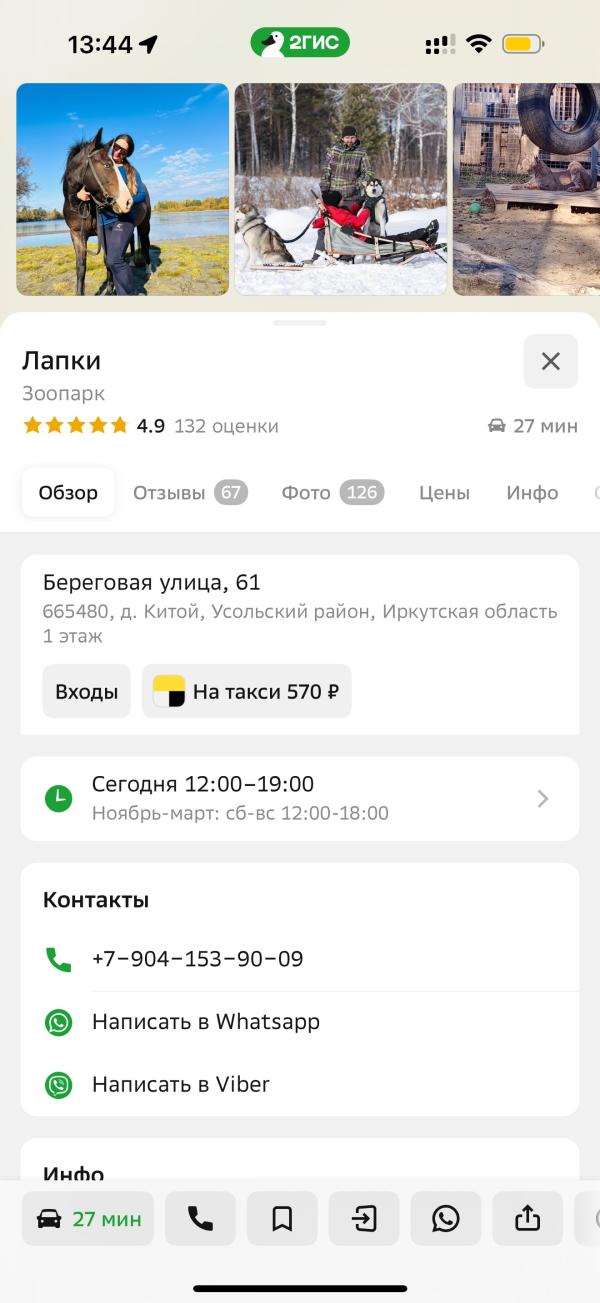This screenshot has width=600, height=1303.
Task: Bookmark this place
Action: (282, 1218)
